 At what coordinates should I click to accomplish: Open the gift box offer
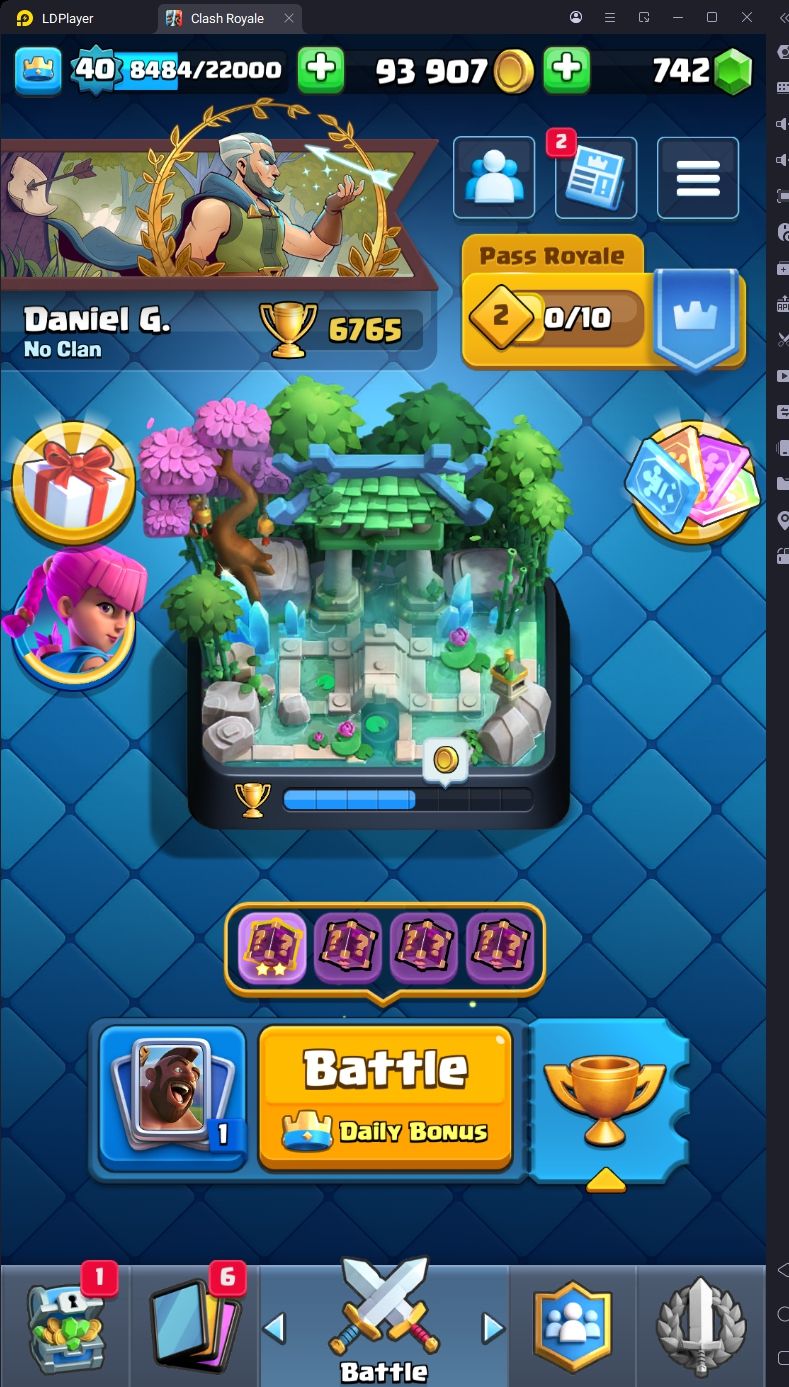pyautogui.click(x=73, y=482)
